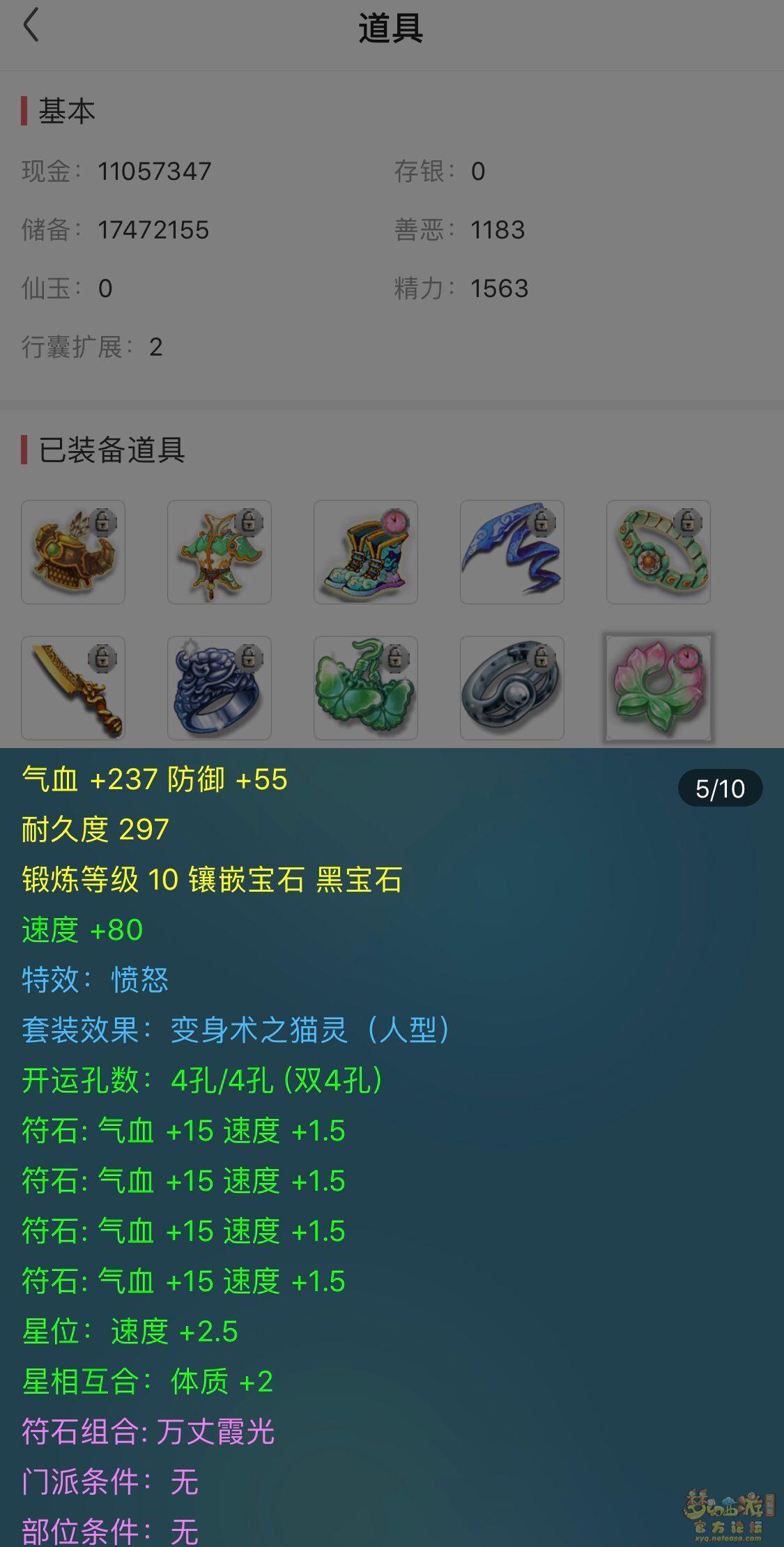Select the golden helmet equipment item
Image resolution: width=784 pixels, height=1547 pixels.
point(73,552)
